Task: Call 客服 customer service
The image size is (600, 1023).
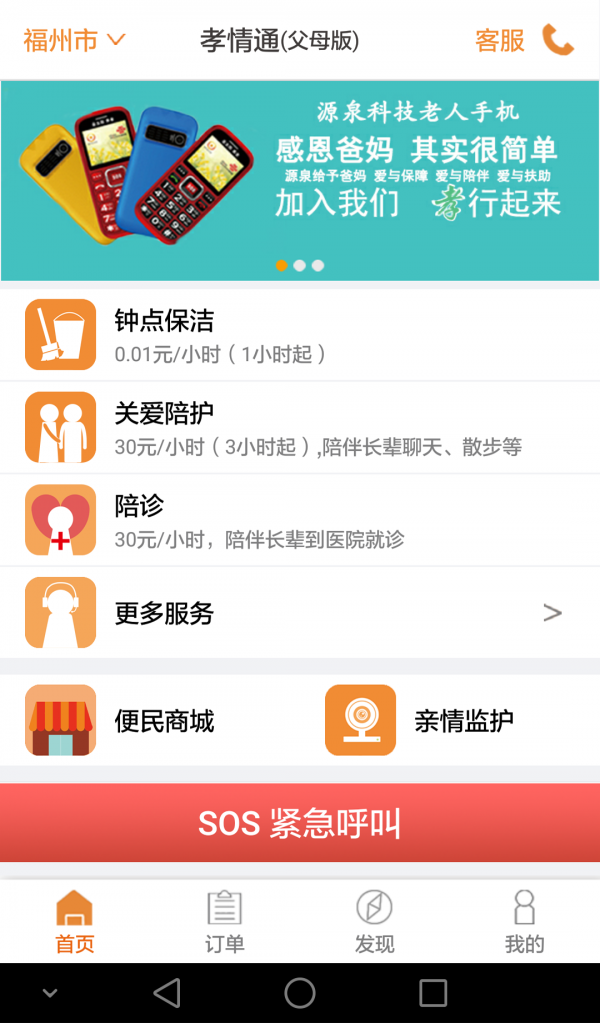Action: pos(523,41)
